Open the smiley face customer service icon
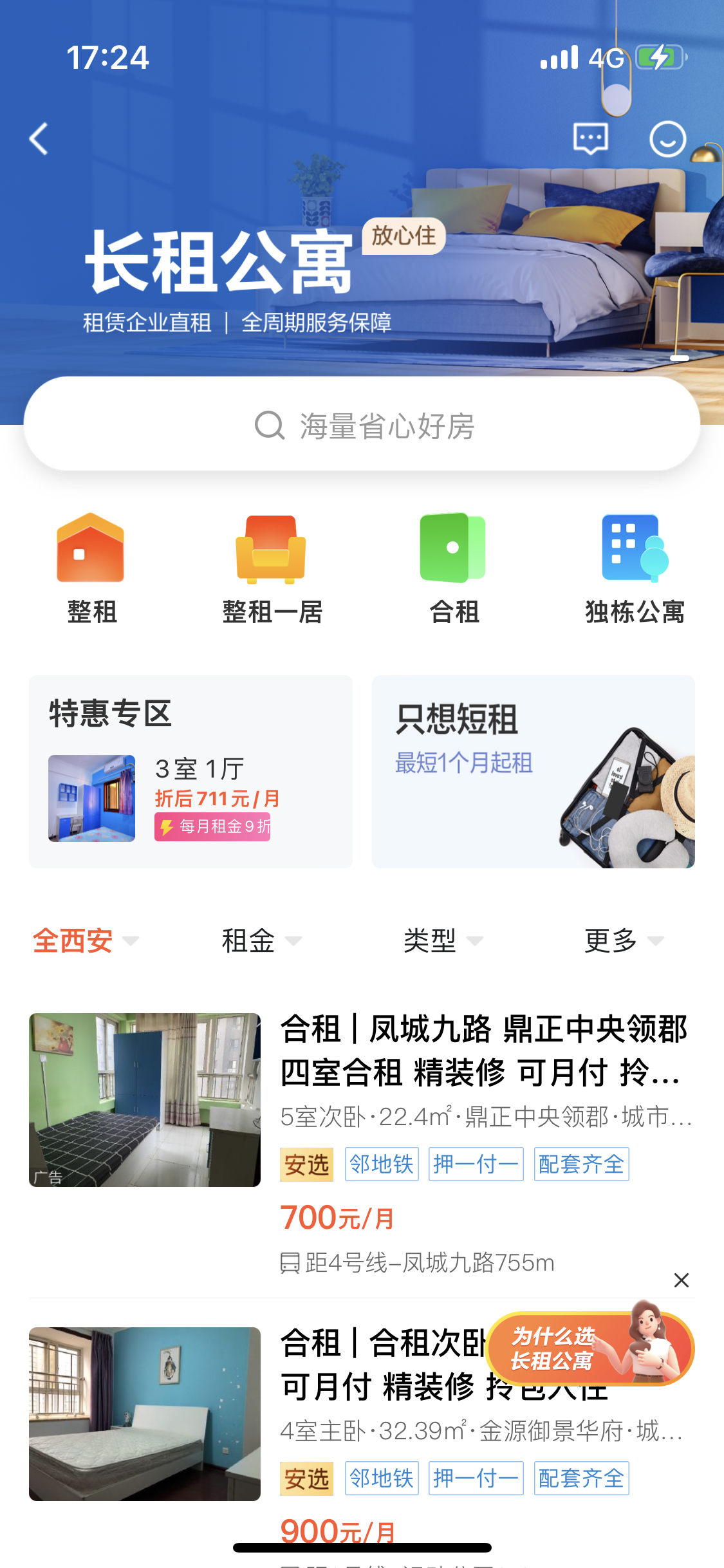Image resolution: width=724 pixels, height=1568 pixels. tap(667, 139)
